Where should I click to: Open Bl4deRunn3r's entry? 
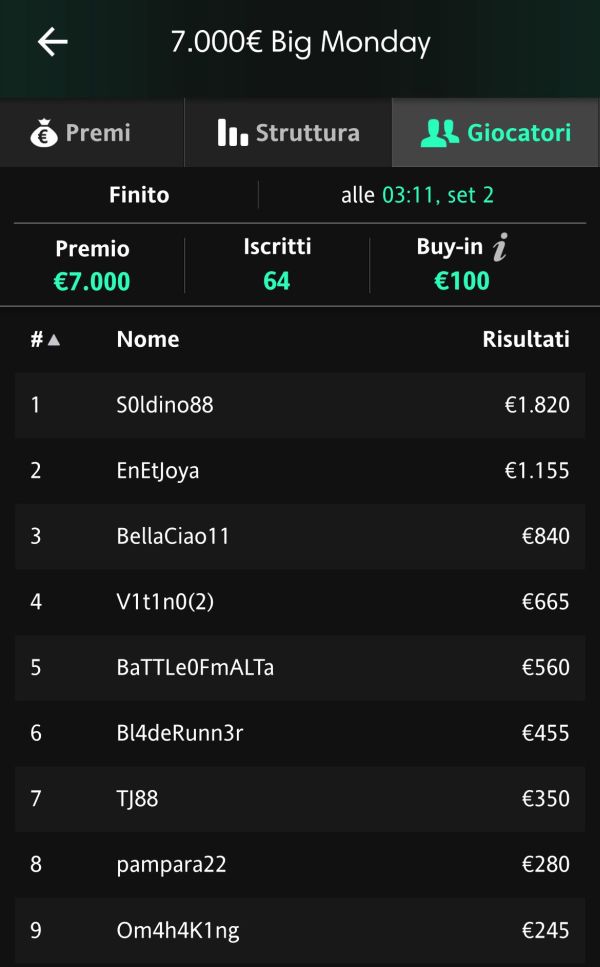(300, 733)
